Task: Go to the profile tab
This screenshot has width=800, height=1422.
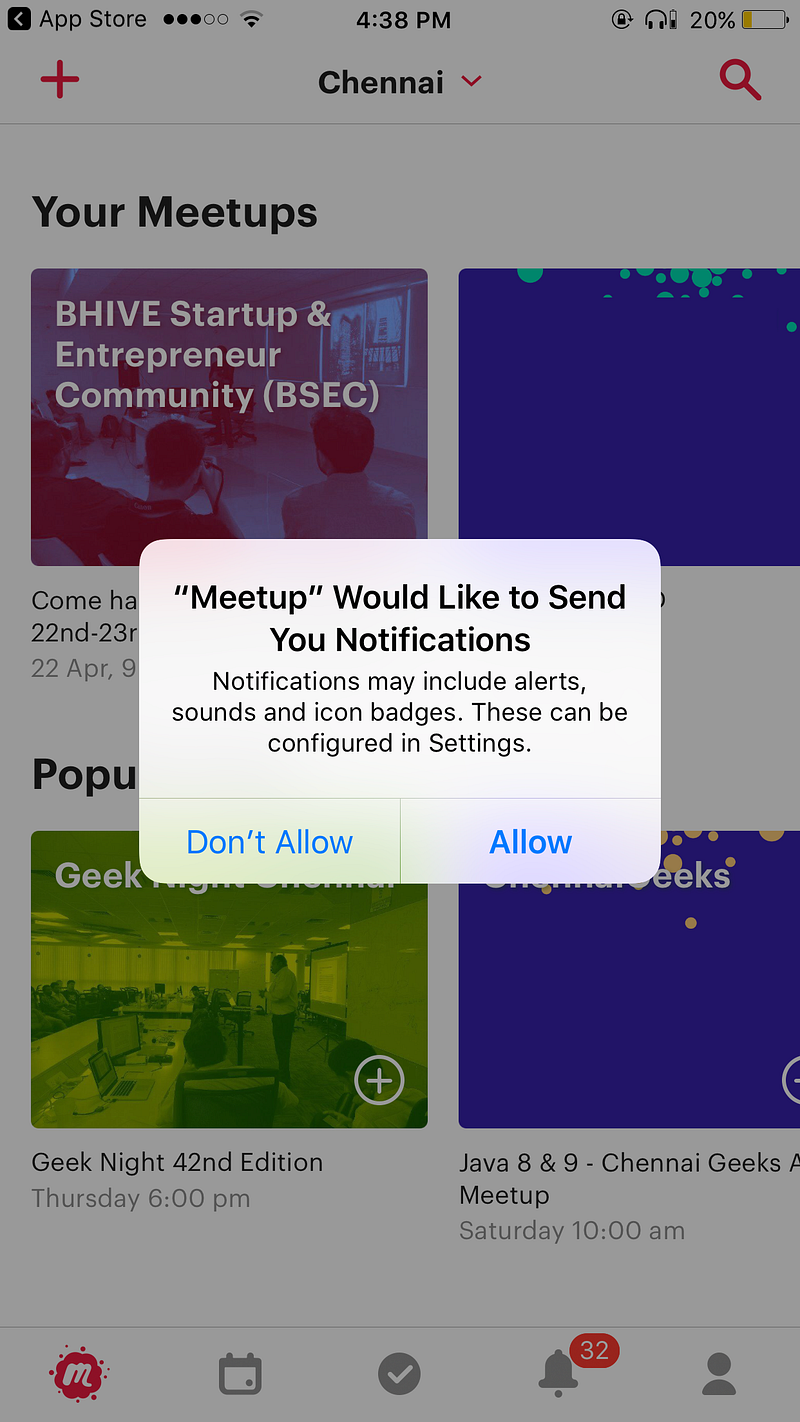Action: 719,1374
